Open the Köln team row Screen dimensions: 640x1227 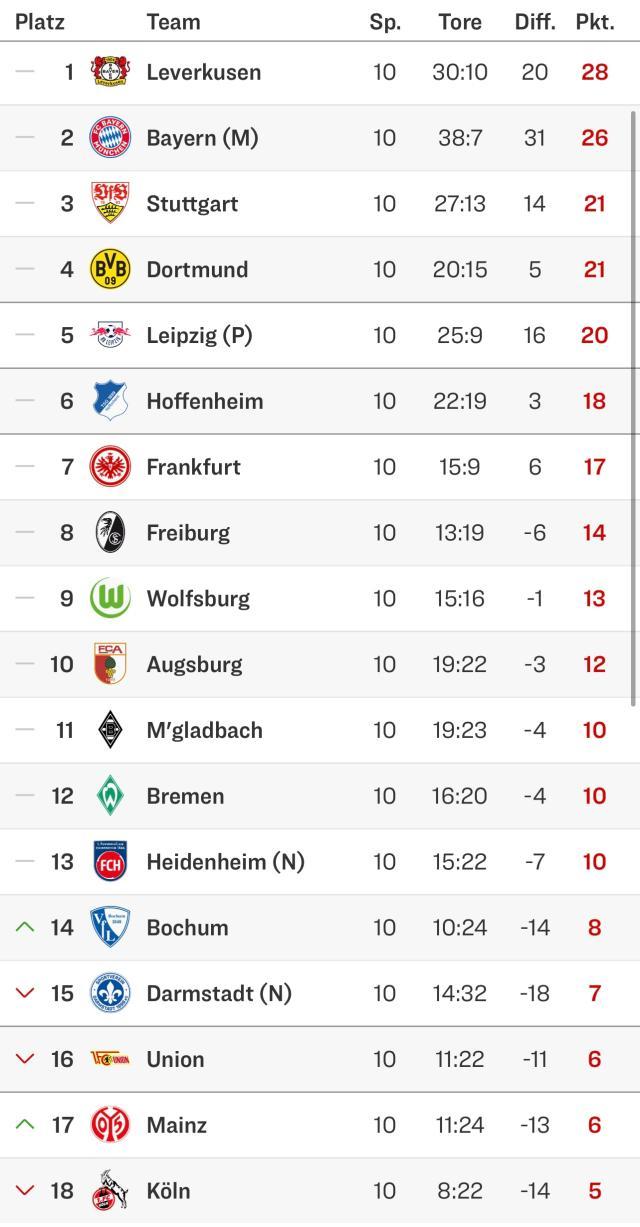(168, 1191)
